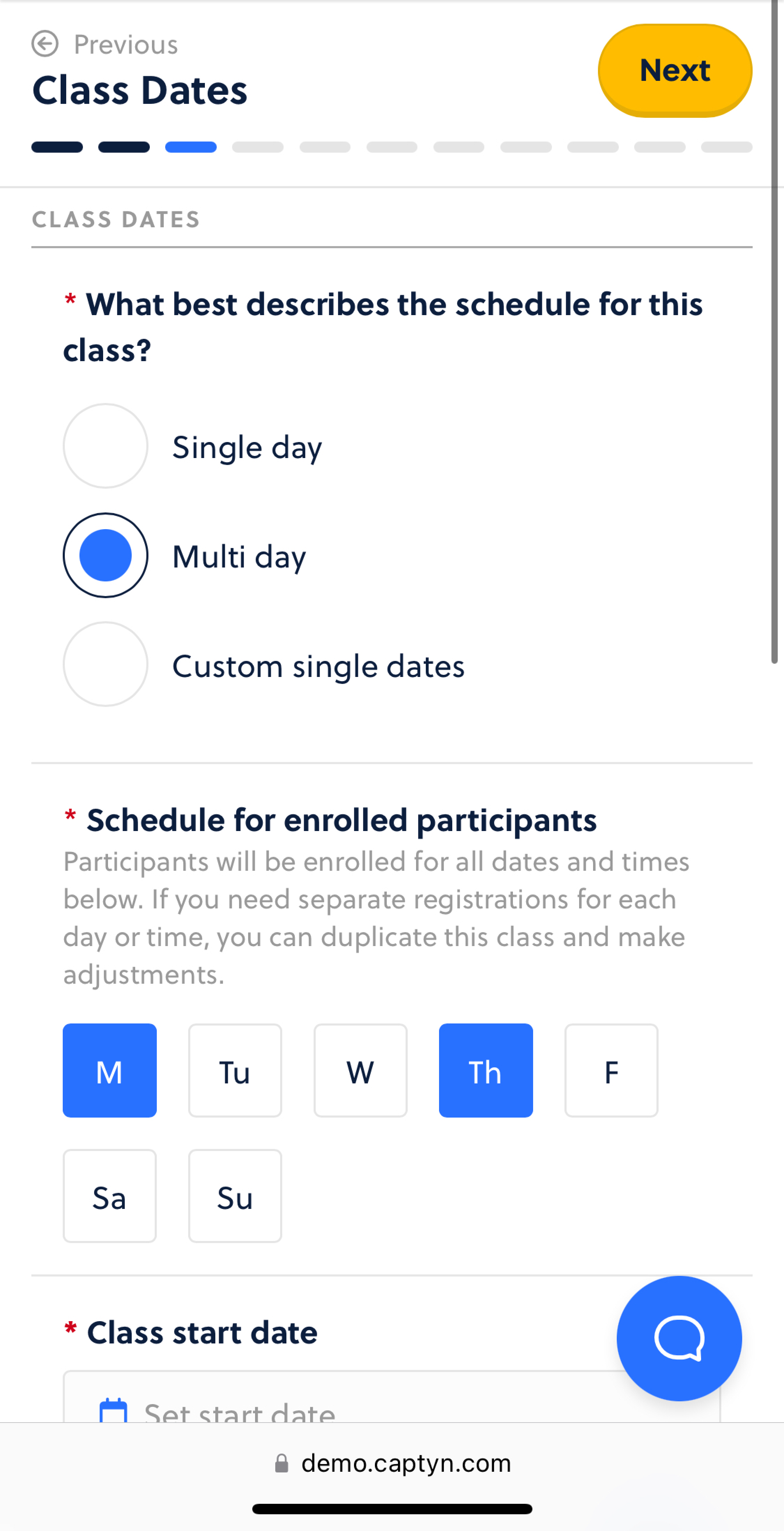Tap the yellow Next button

point(674,71)
